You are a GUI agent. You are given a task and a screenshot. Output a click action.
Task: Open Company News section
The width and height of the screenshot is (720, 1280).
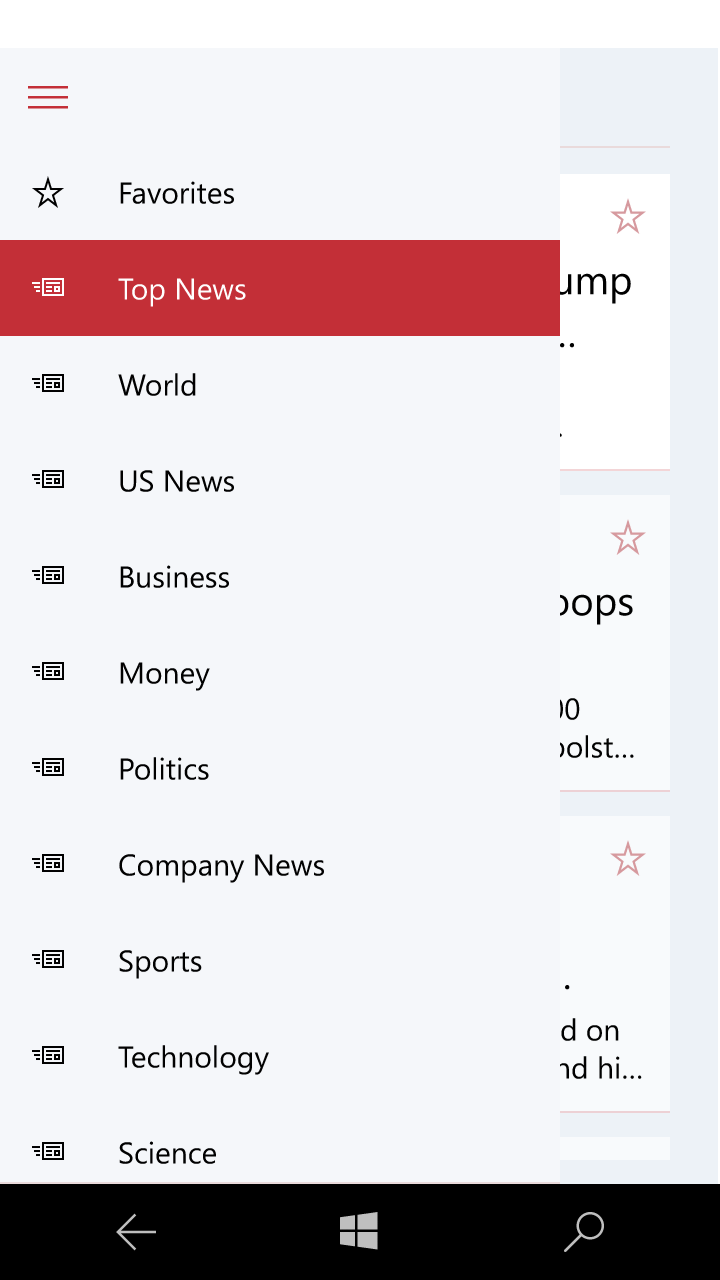pyautogui.click(x=280, y=865)
